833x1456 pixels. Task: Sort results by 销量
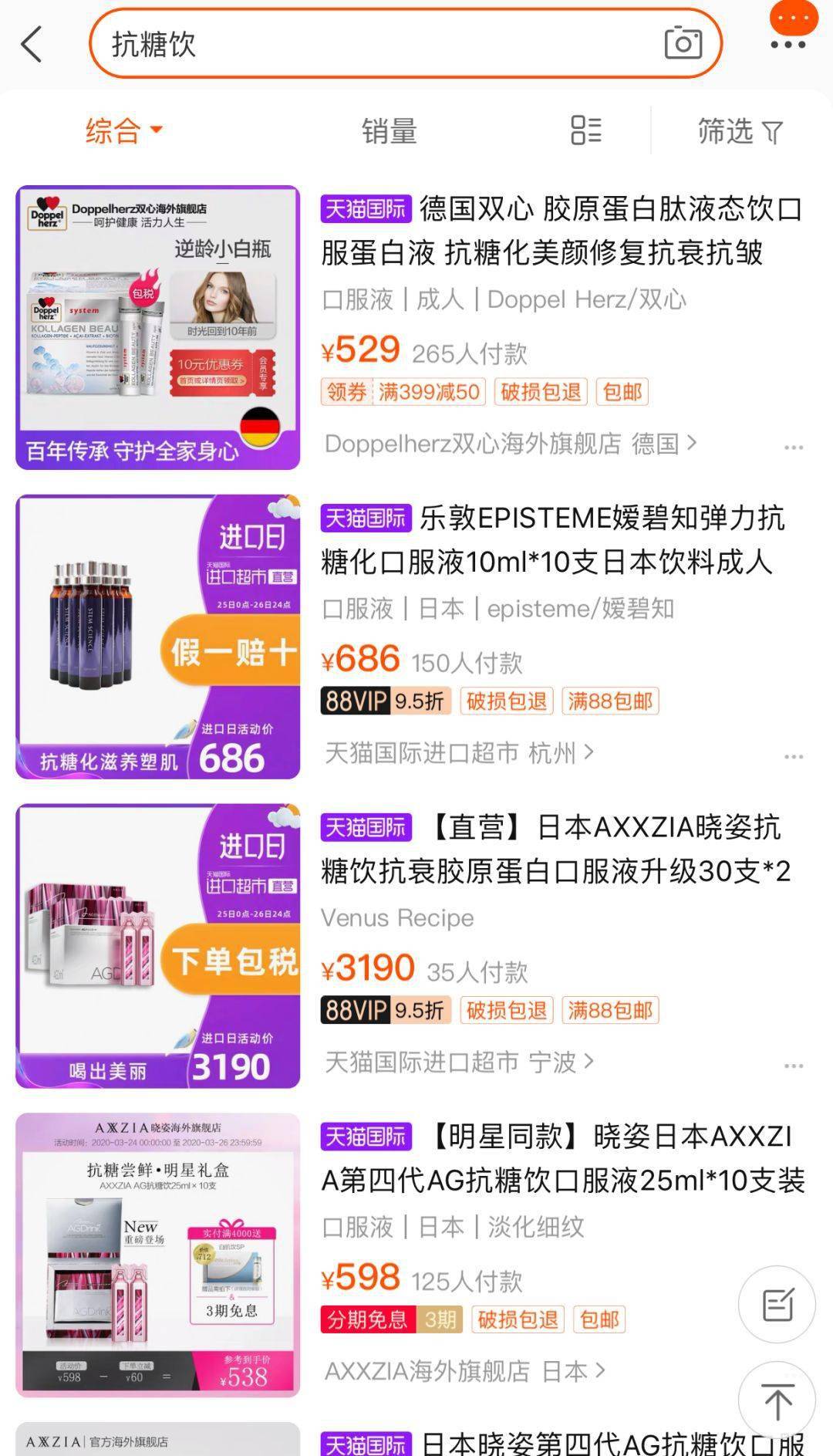(x=389, y=131)
